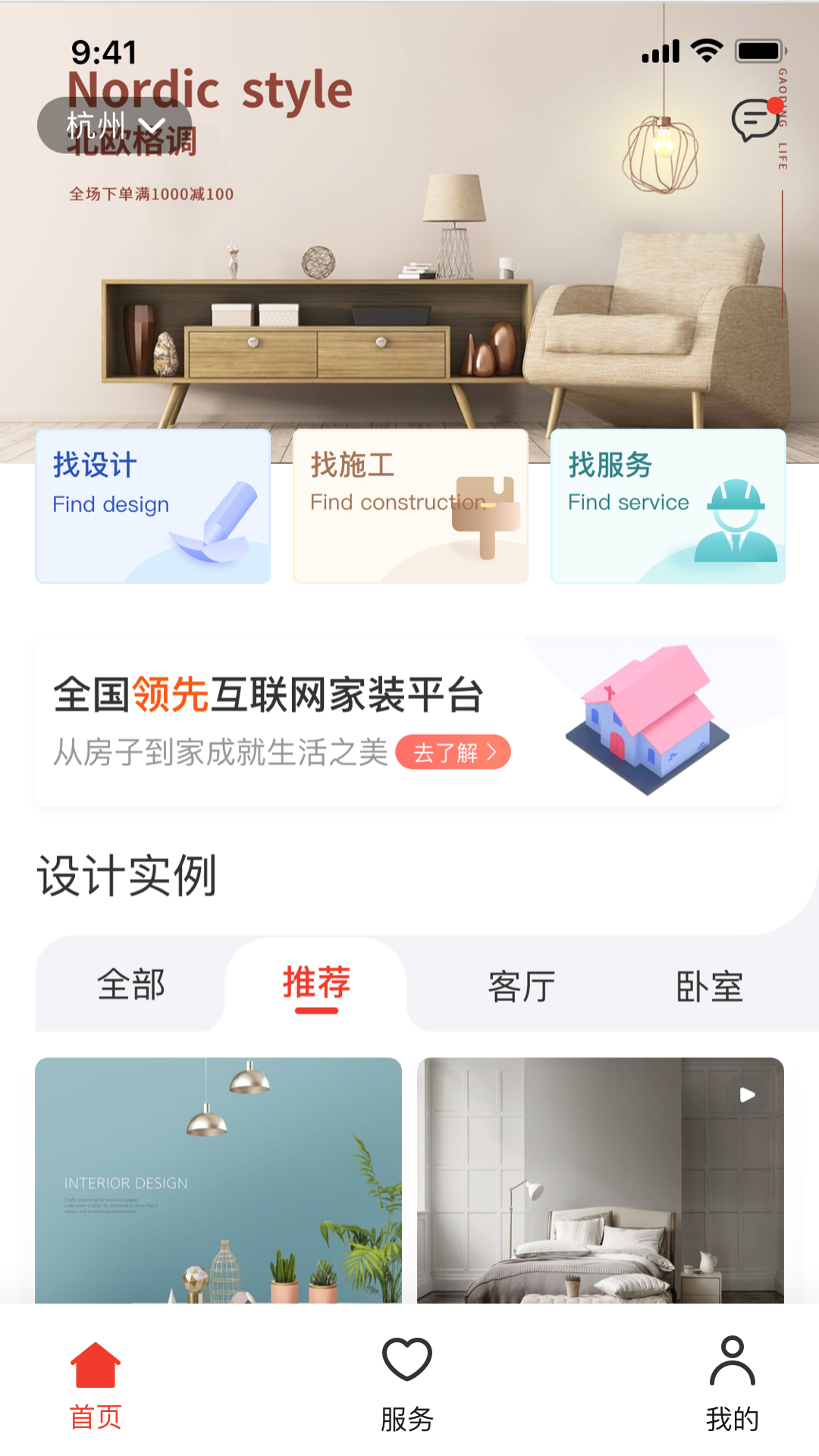Click the 去了解 arrow chevron
The width and height of the screenshot is (819, 1456).
[x=493, y=752]
